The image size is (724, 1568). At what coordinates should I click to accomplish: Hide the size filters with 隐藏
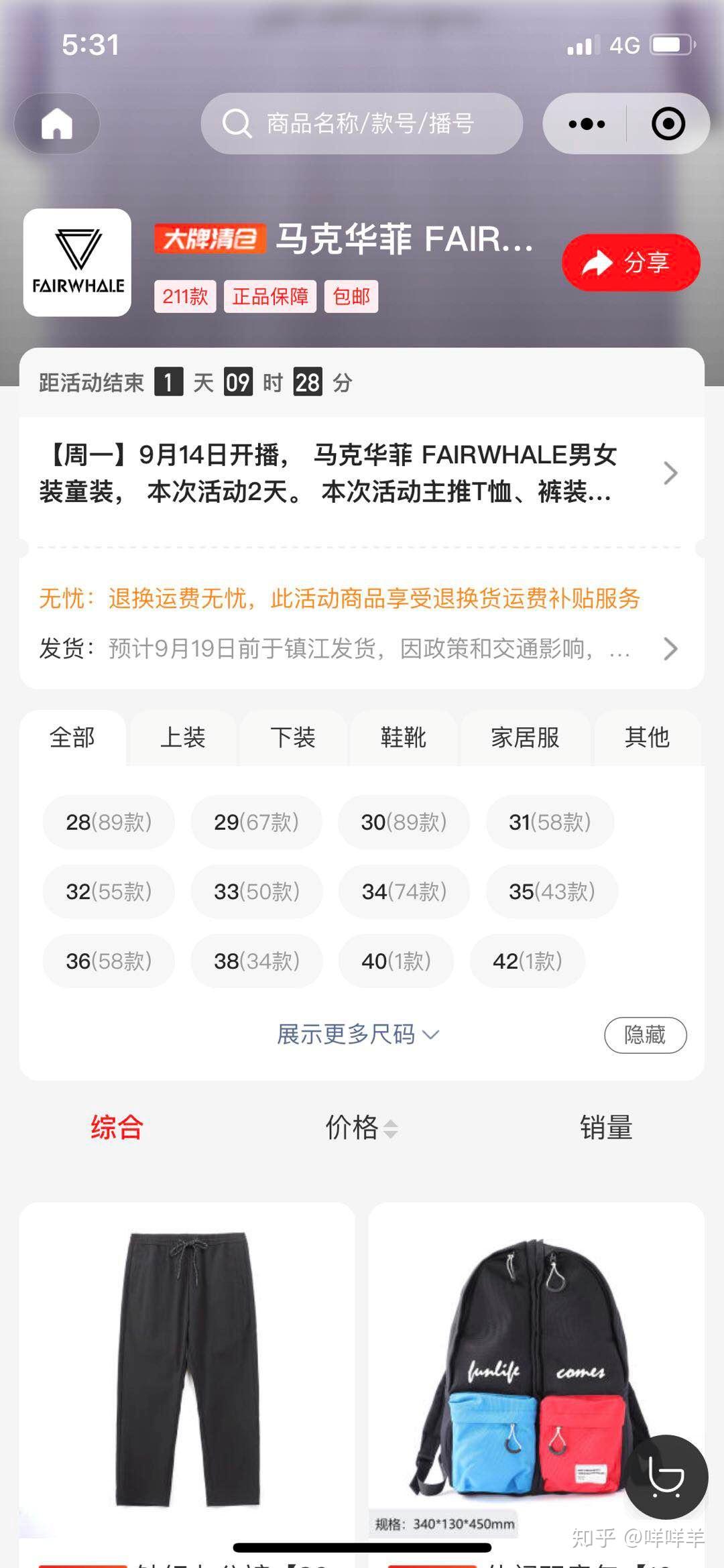[645, 1035]
